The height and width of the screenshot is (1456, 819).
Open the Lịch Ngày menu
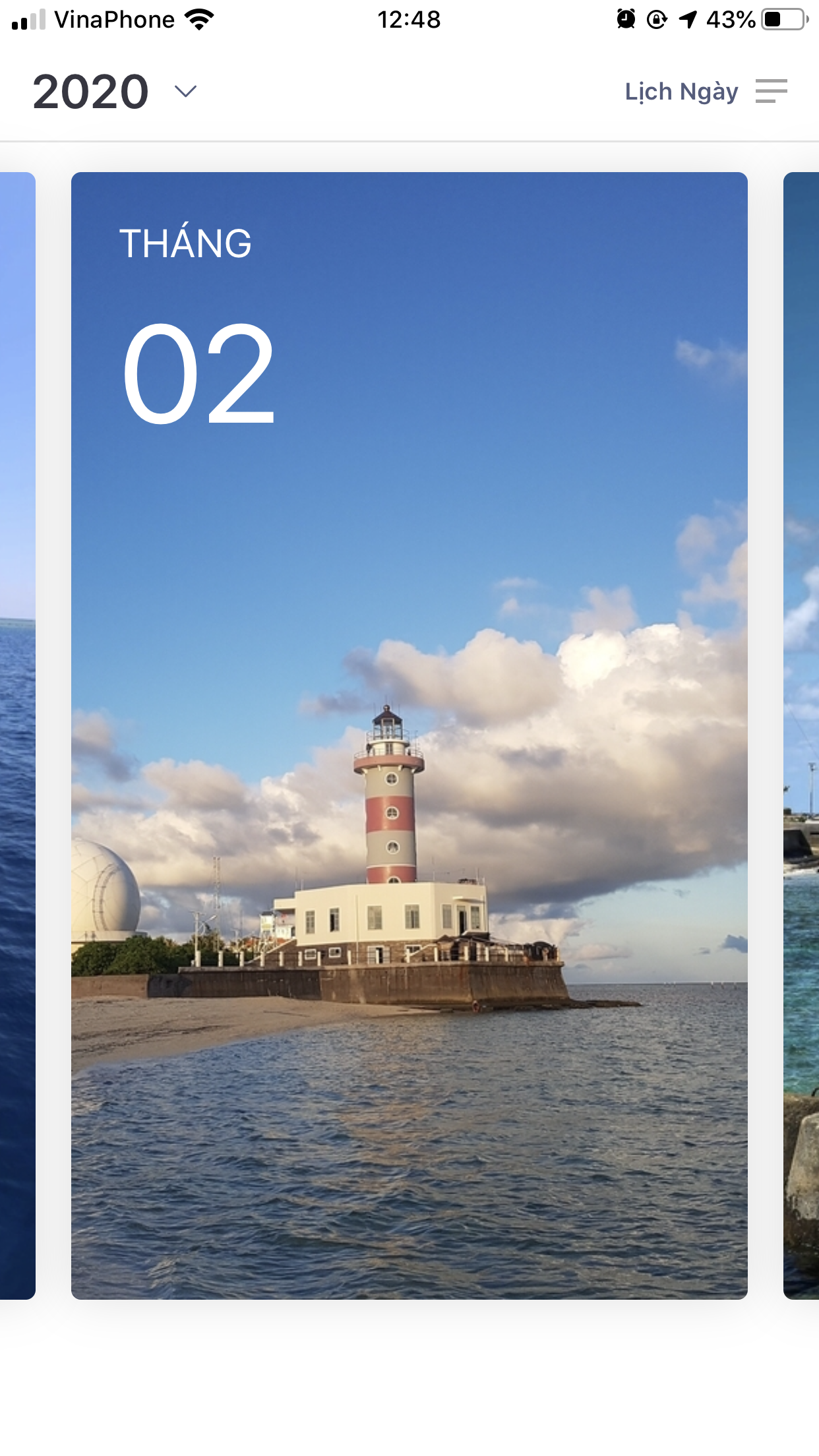770,91
